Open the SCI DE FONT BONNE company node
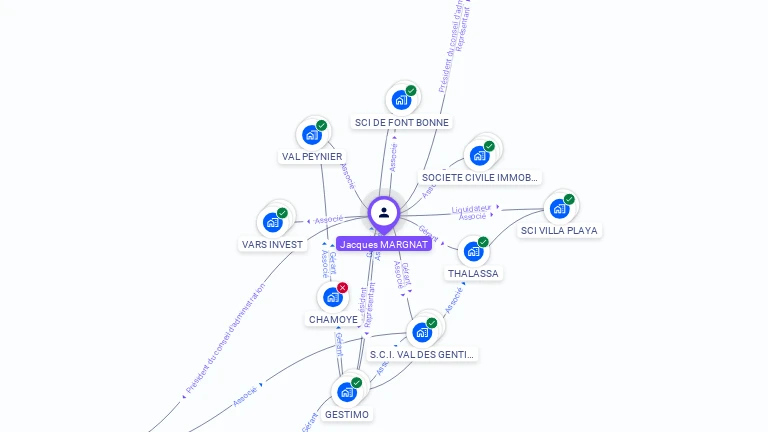 [x=401, y=100]
